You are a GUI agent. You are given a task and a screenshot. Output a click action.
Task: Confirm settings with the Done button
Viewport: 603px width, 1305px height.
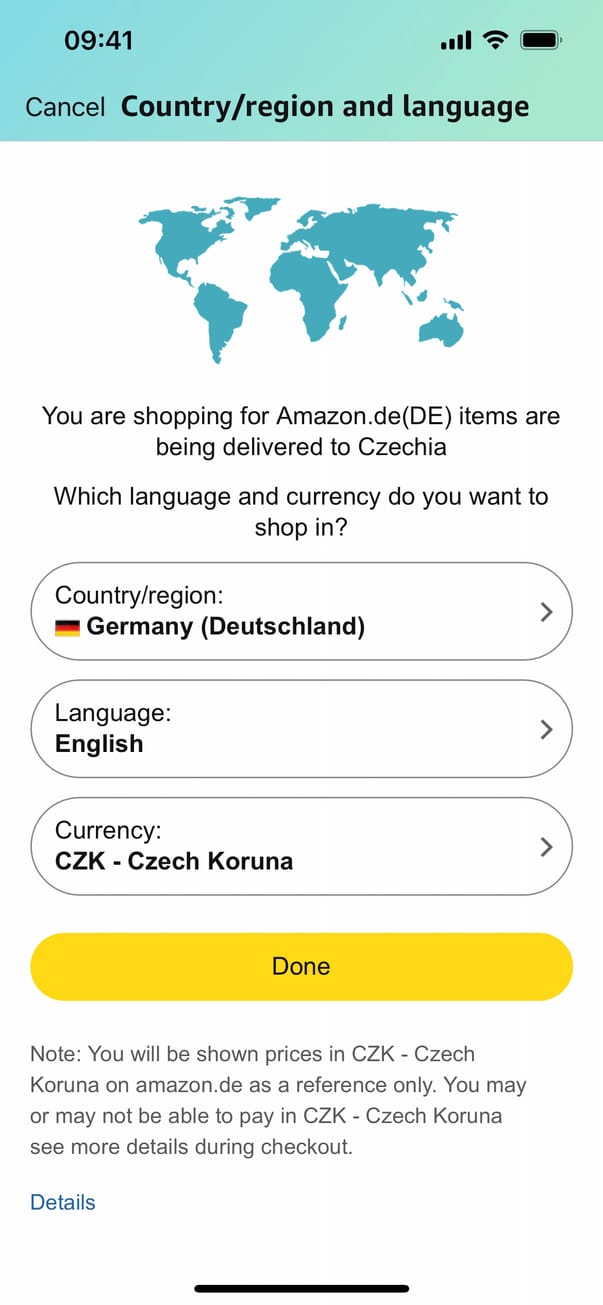[301, 966]
